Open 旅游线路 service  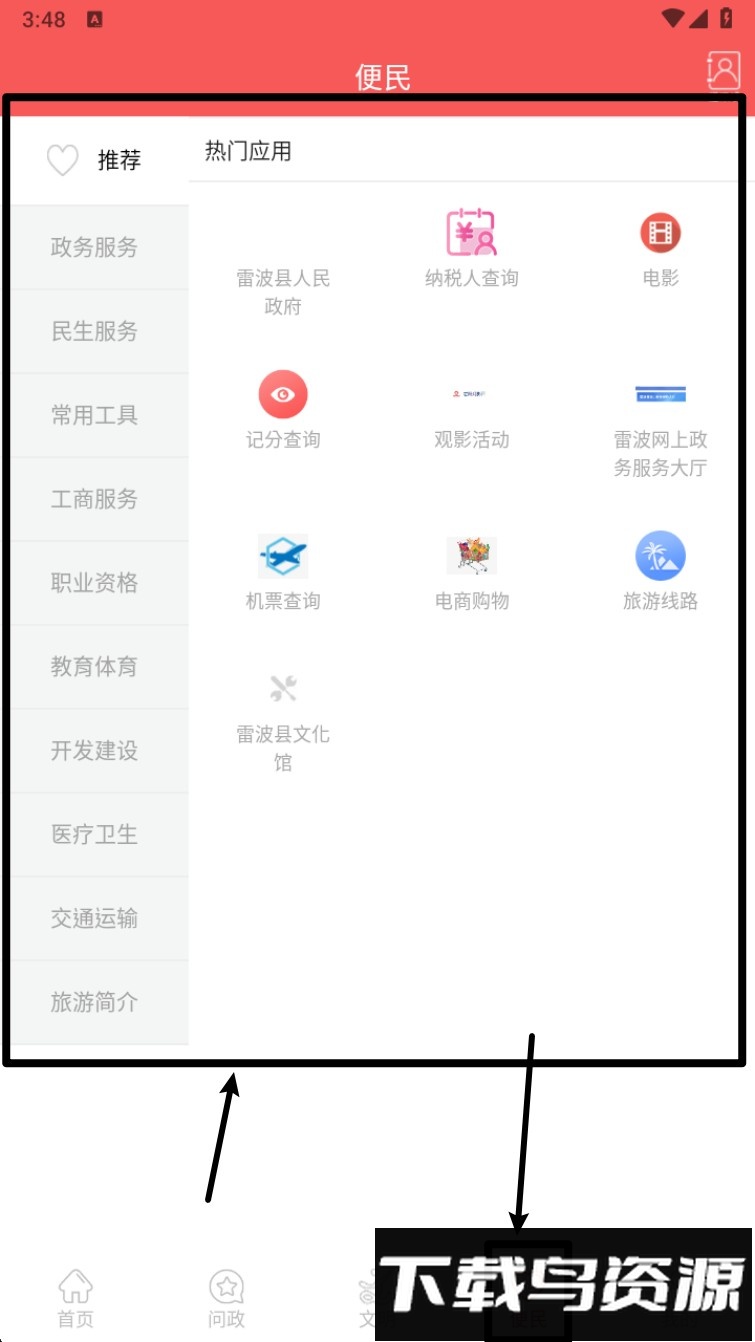660,572
